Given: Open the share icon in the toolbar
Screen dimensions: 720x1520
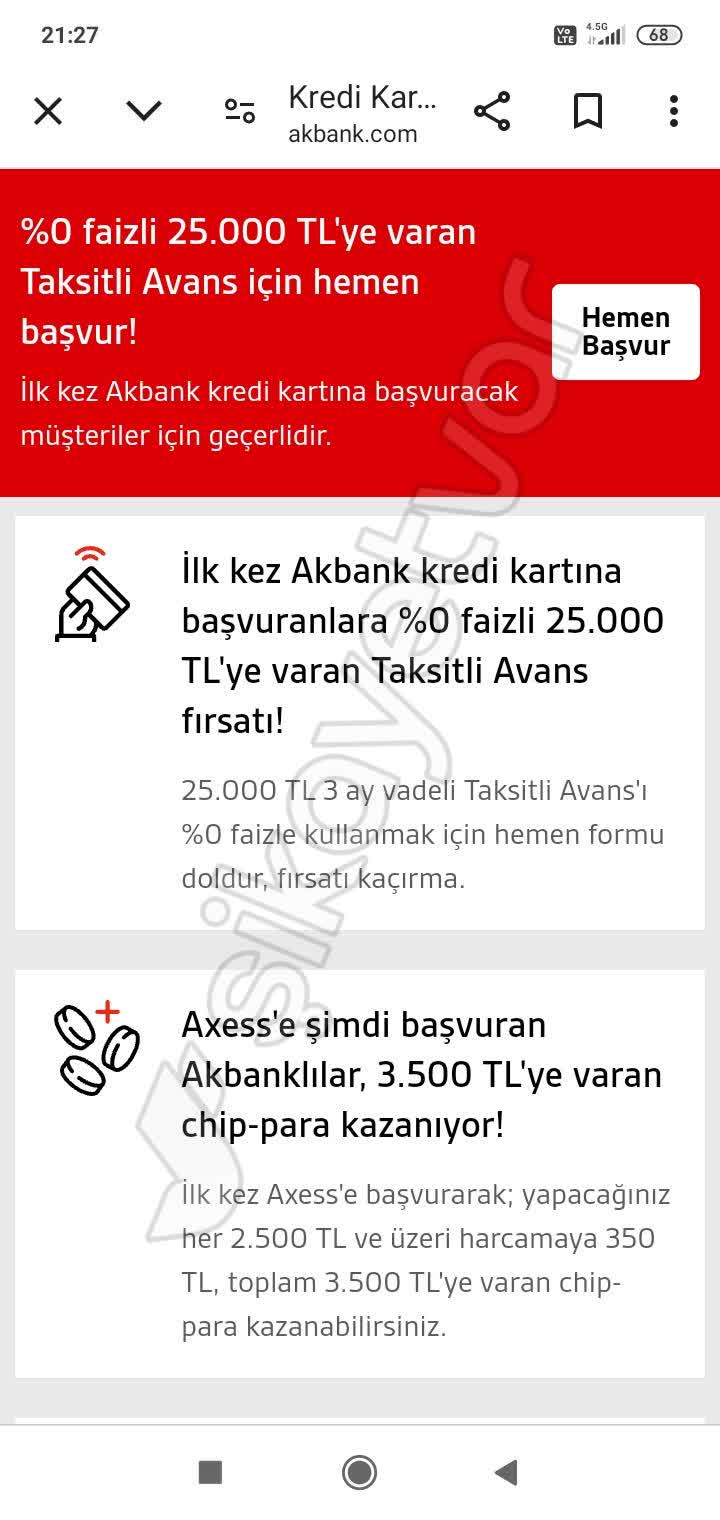Looking at the screenshot, I should (492, 111).
